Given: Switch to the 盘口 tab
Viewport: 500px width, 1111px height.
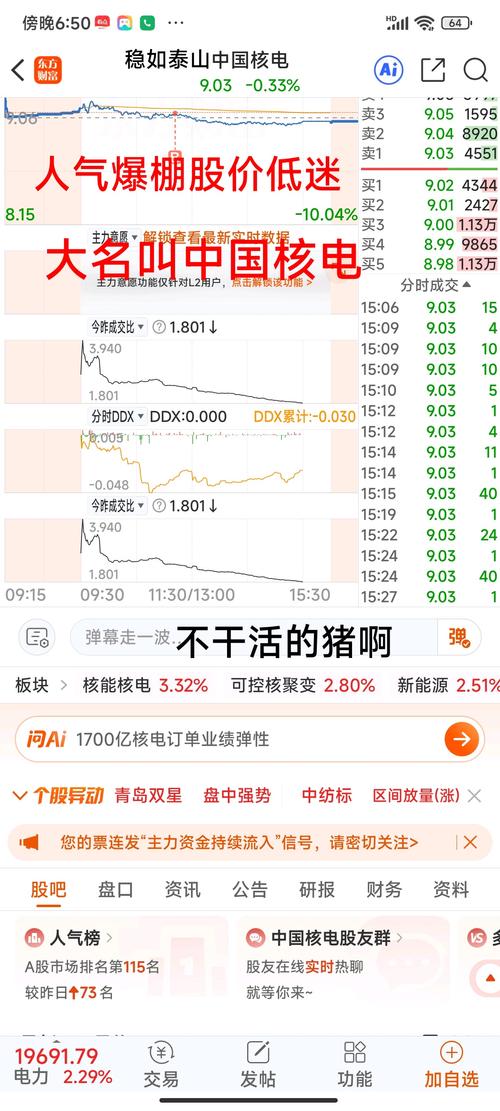Looking at the screenshot, I should [115, 889].
